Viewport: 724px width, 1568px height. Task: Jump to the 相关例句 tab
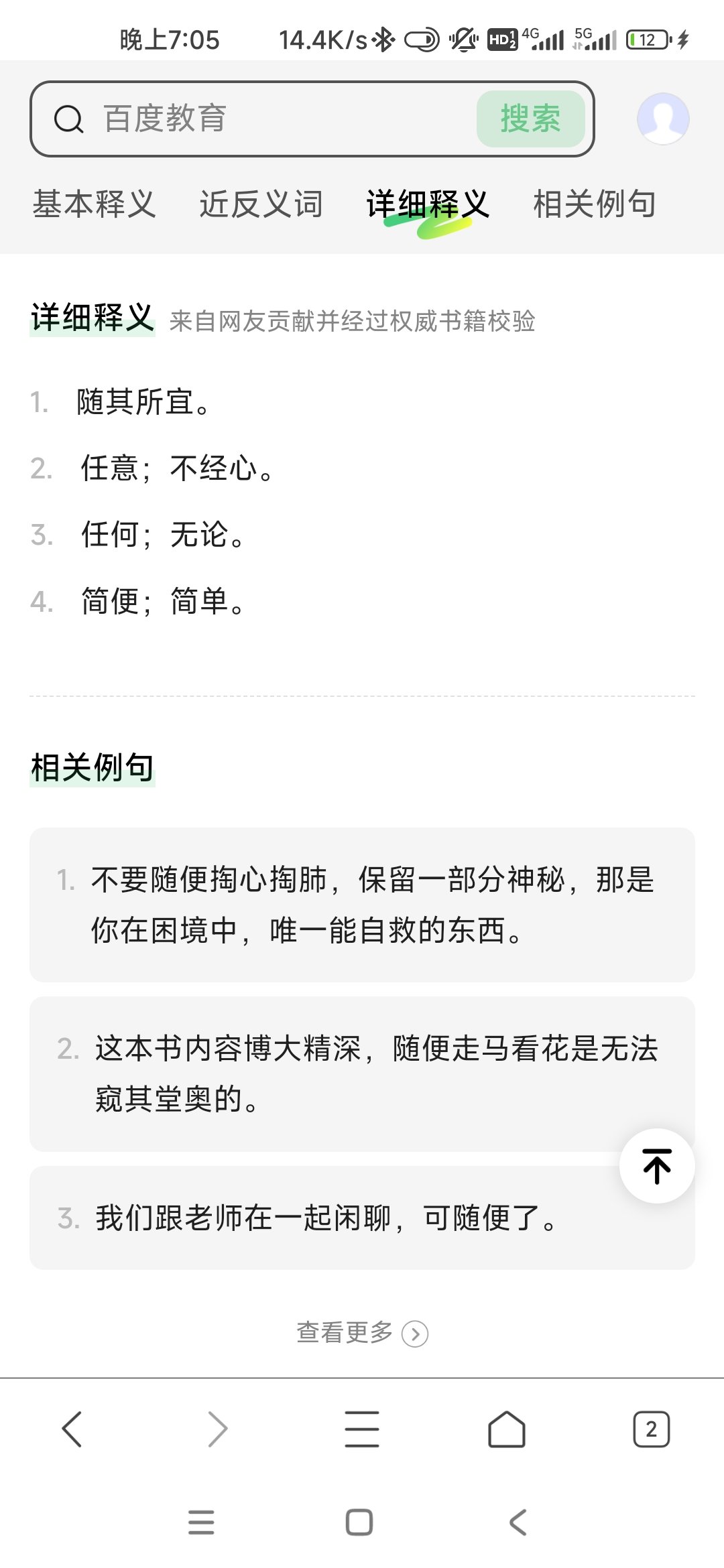[x=595, y=204]
